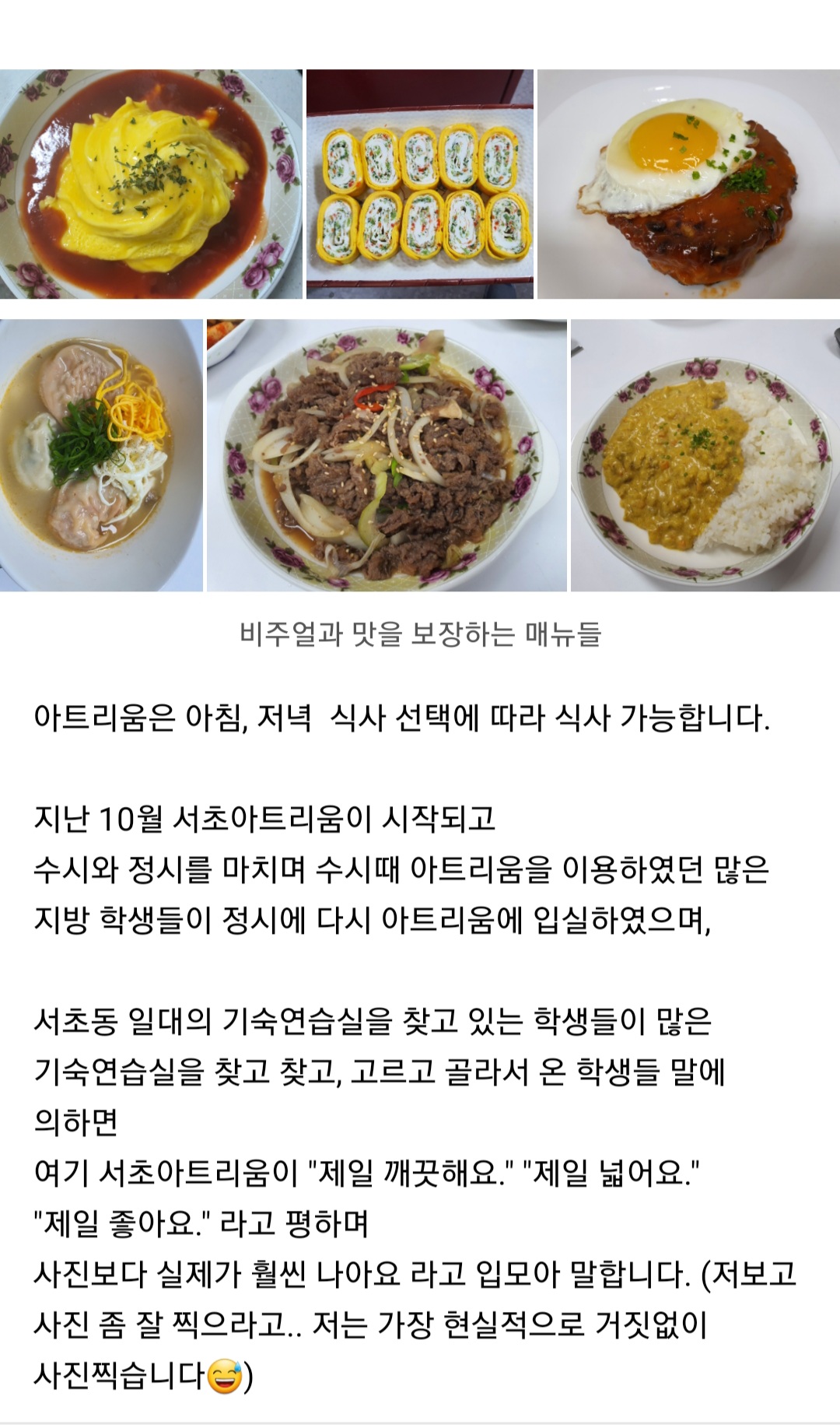Open the omelette rice photo

pyautogui.click(x=151, y=184)
